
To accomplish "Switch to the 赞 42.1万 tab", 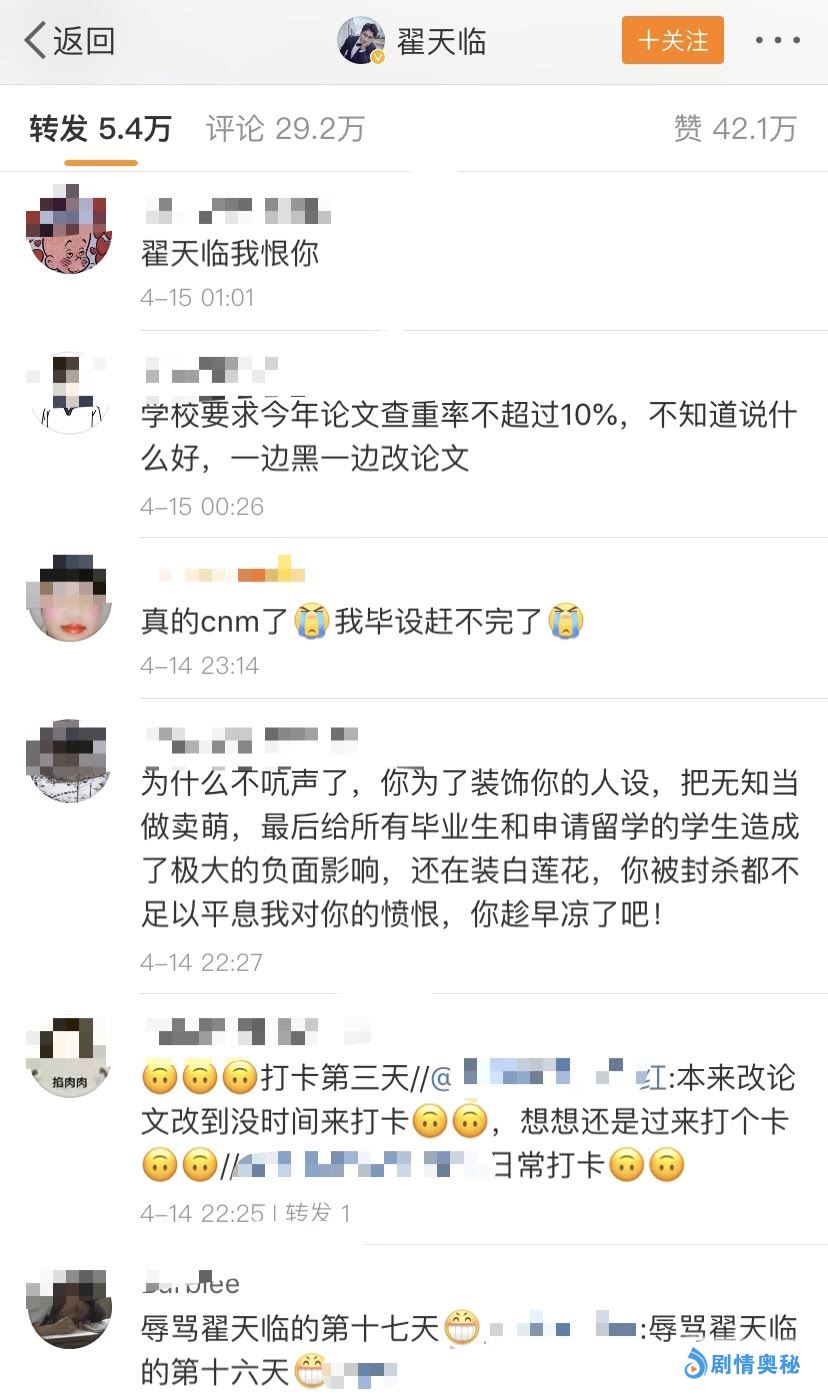I will [x=735, y=129].
